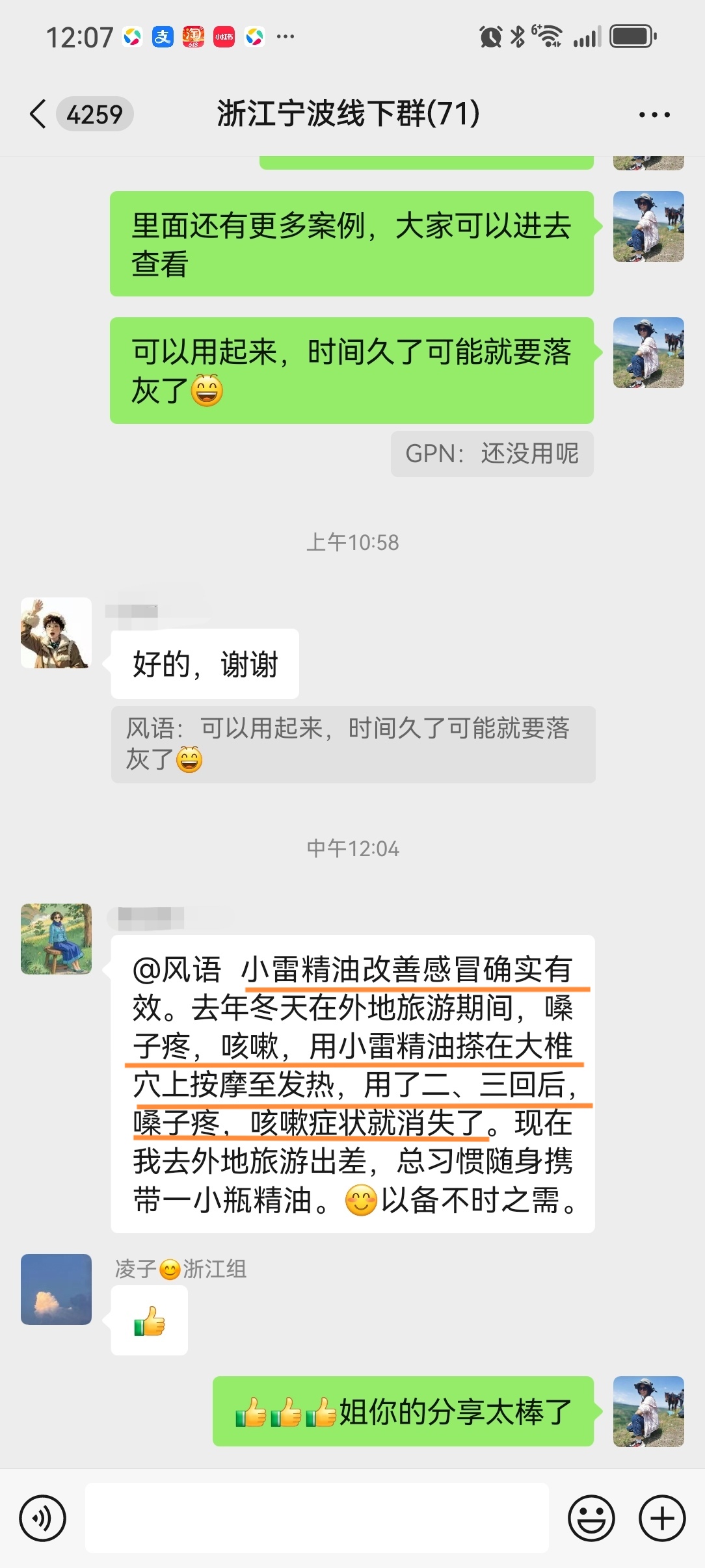Viewport: 705px width, 1568px height.
Task: Tap the quoted 风语 message under 好的，谢谢
Action: (353, 744)
